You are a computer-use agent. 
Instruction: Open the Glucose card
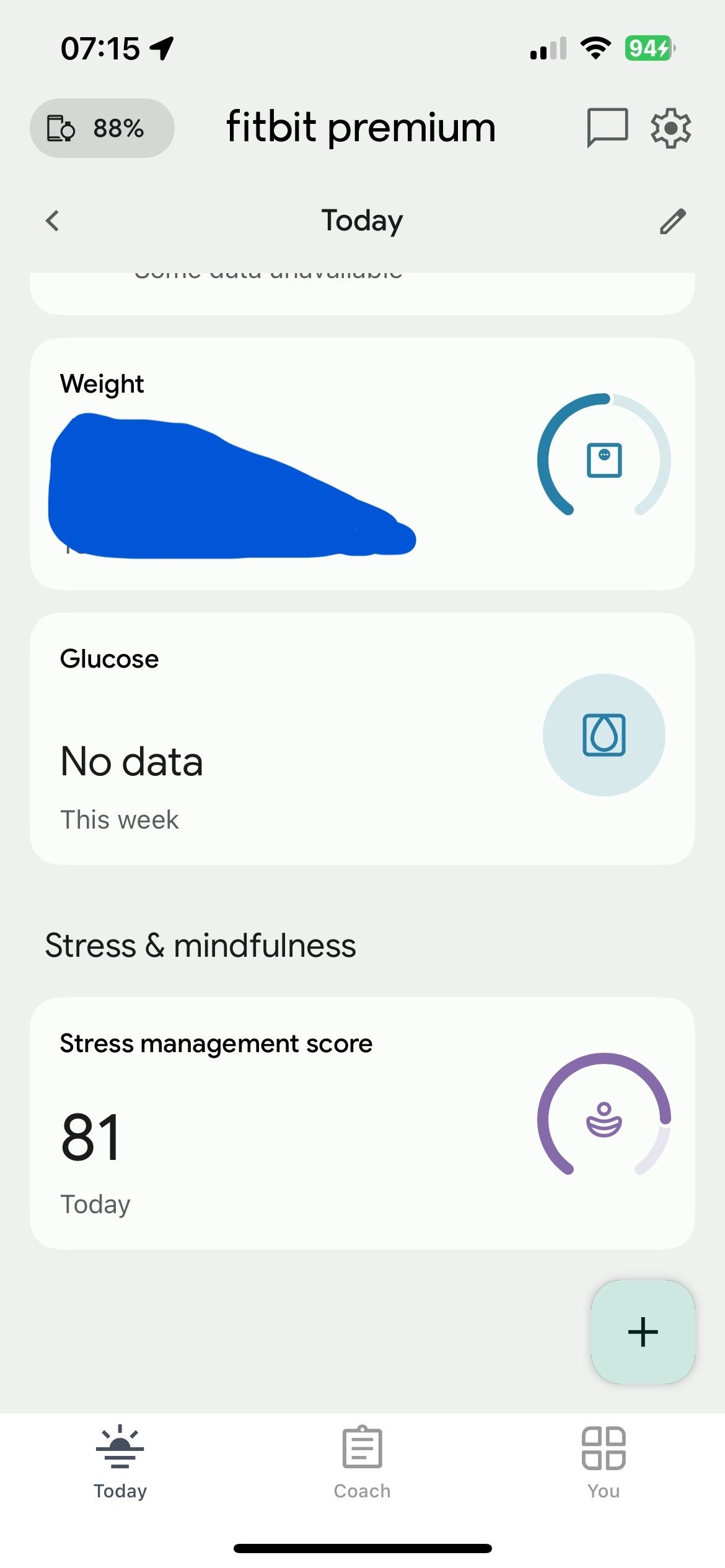(x=362, y=738)
